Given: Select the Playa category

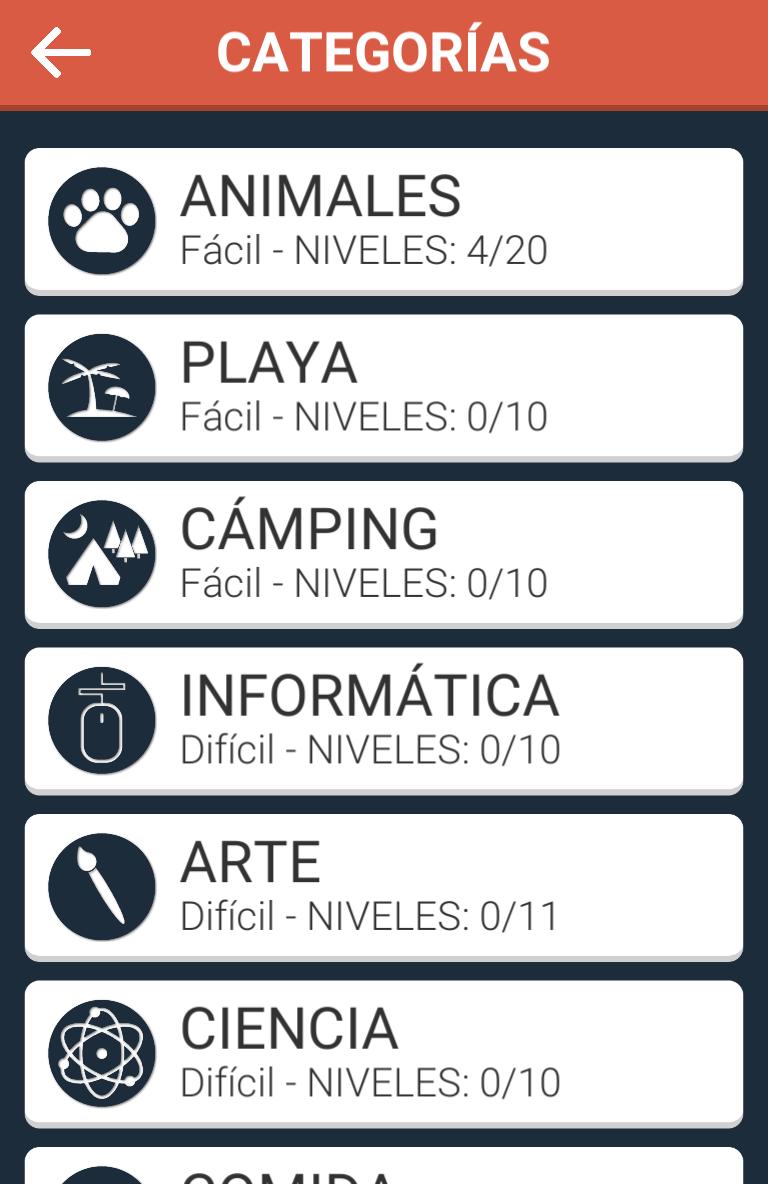Looking at the screenshot, I should (x=383, y=387).
